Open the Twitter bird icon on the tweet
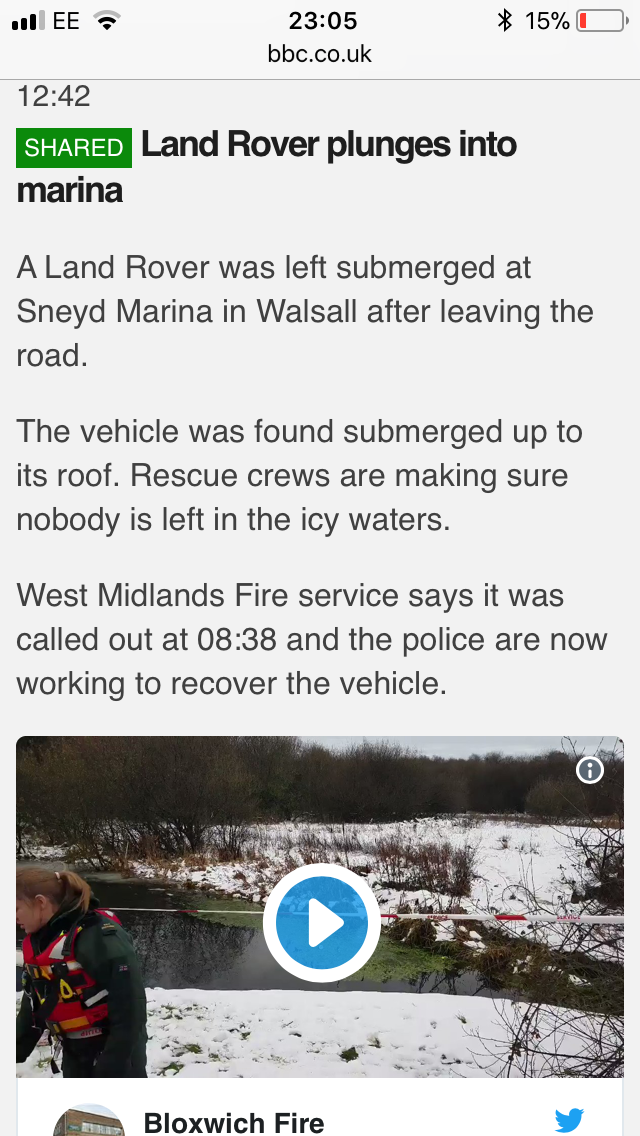Image resolution: width=640 pixels, height=1136 pixels. (x=569, y=1120)
